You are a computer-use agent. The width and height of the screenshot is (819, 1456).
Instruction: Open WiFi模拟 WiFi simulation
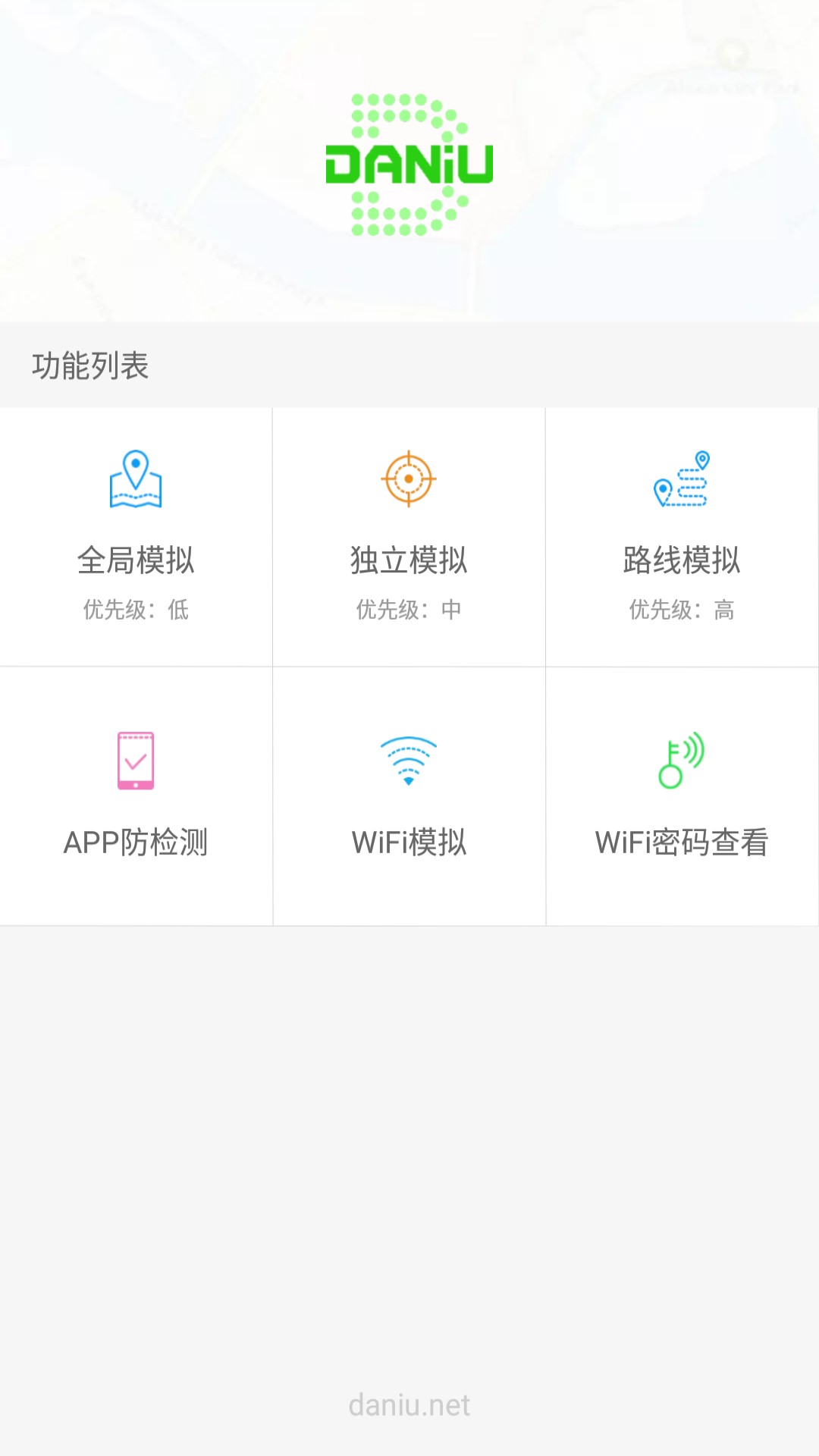[x=409, y=796]
